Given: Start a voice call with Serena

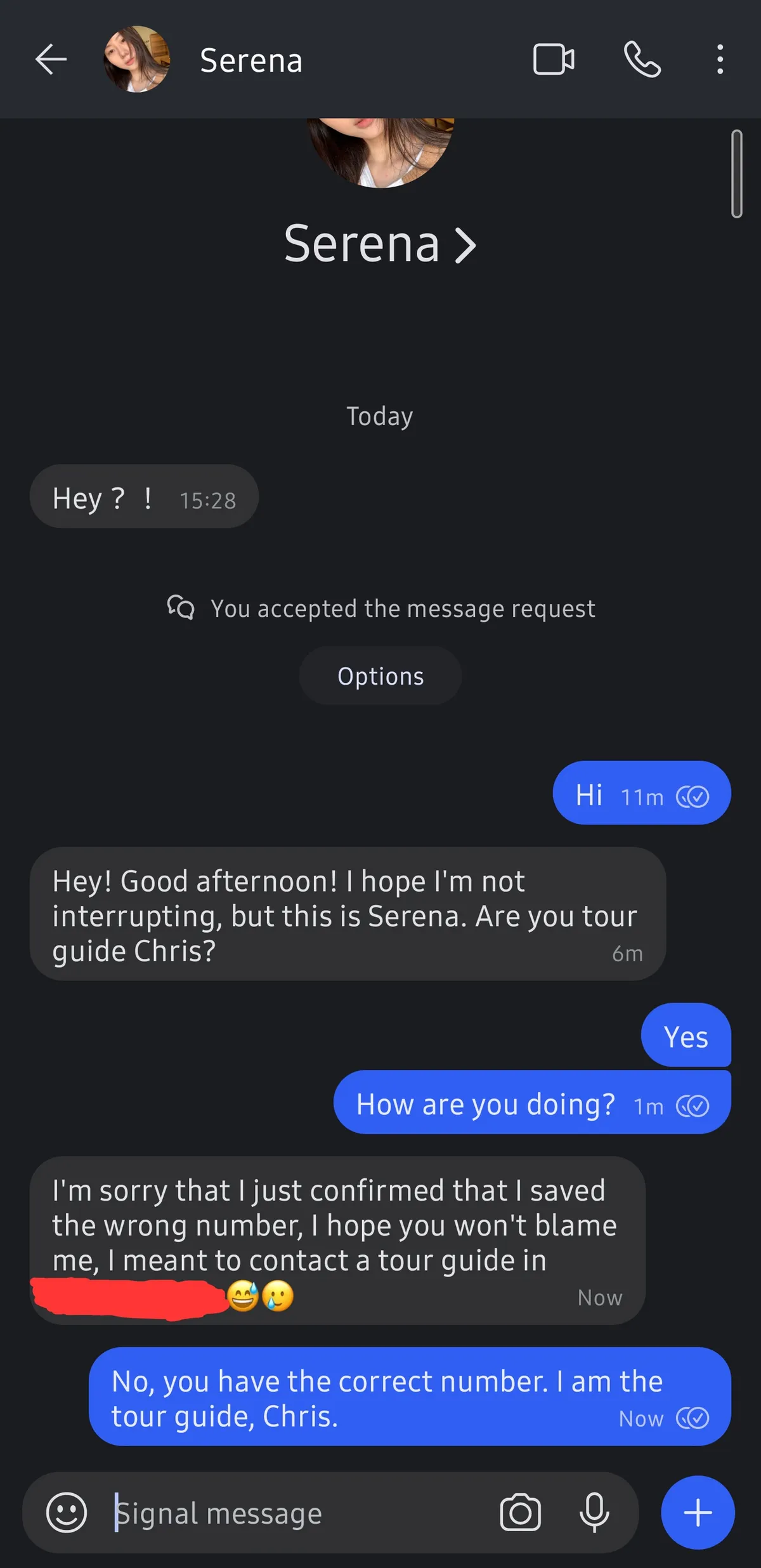Looking at the screenshot, I should (642, 60).
